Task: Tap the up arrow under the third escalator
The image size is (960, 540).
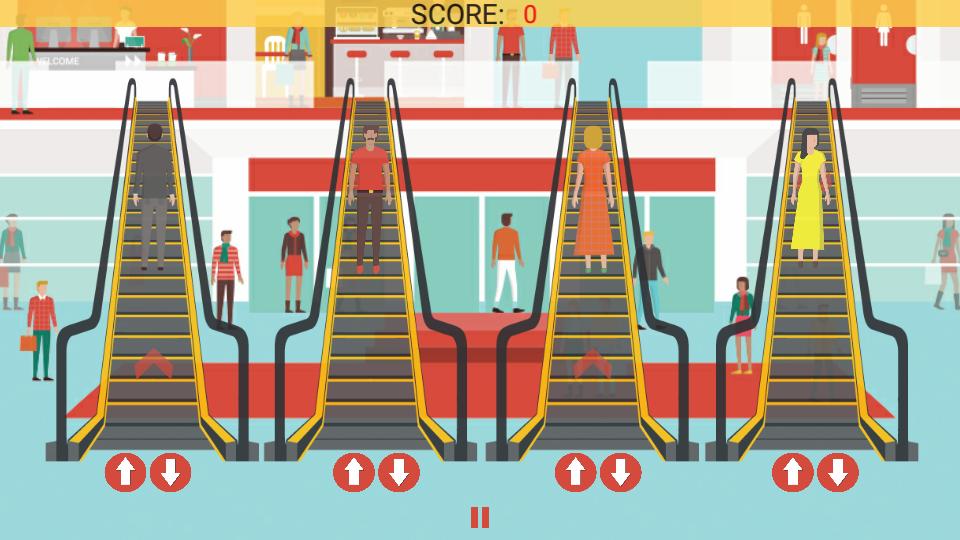Action: coord(575,471)
